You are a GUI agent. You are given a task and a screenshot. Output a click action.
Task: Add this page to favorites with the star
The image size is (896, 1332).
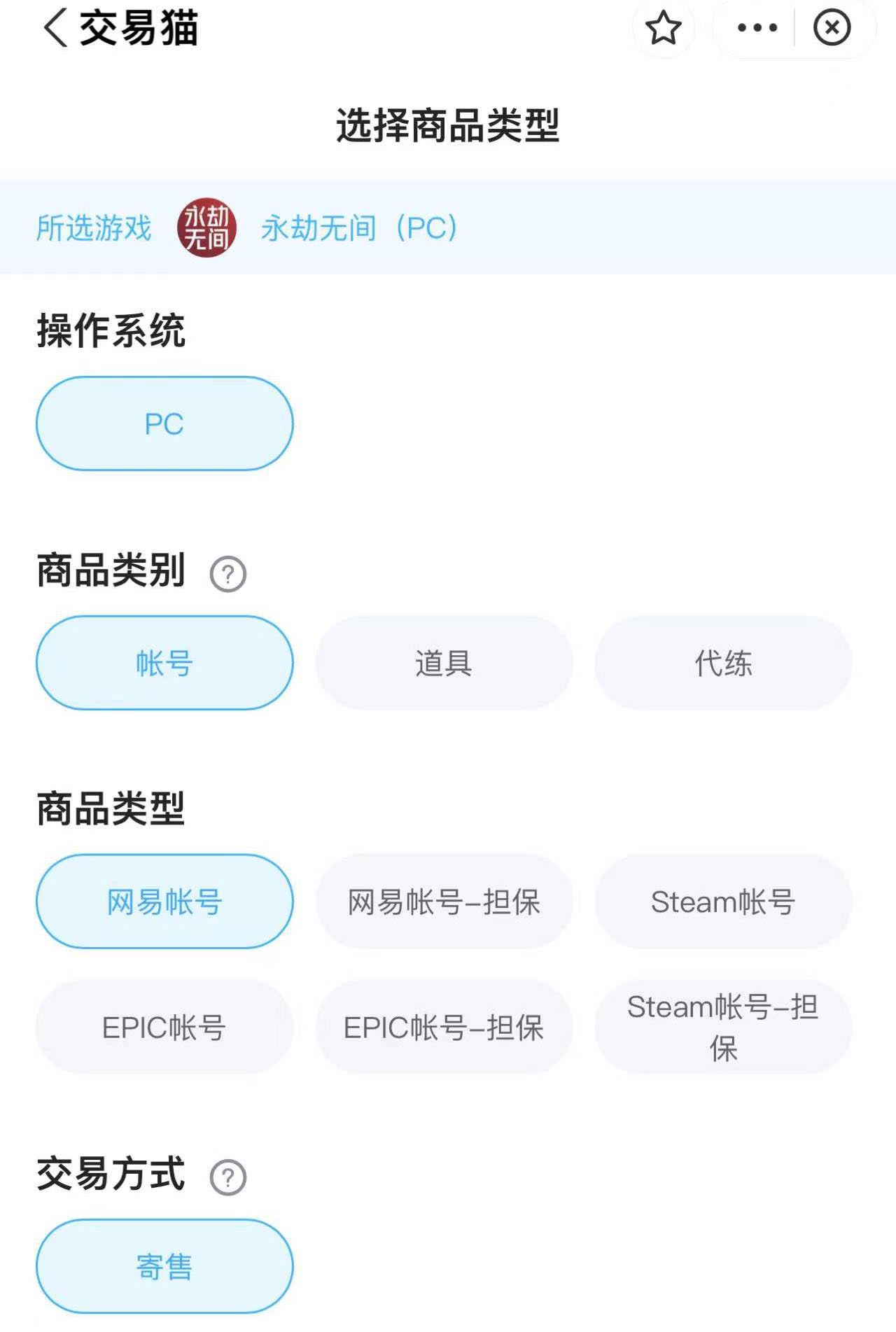coord(663,28)
